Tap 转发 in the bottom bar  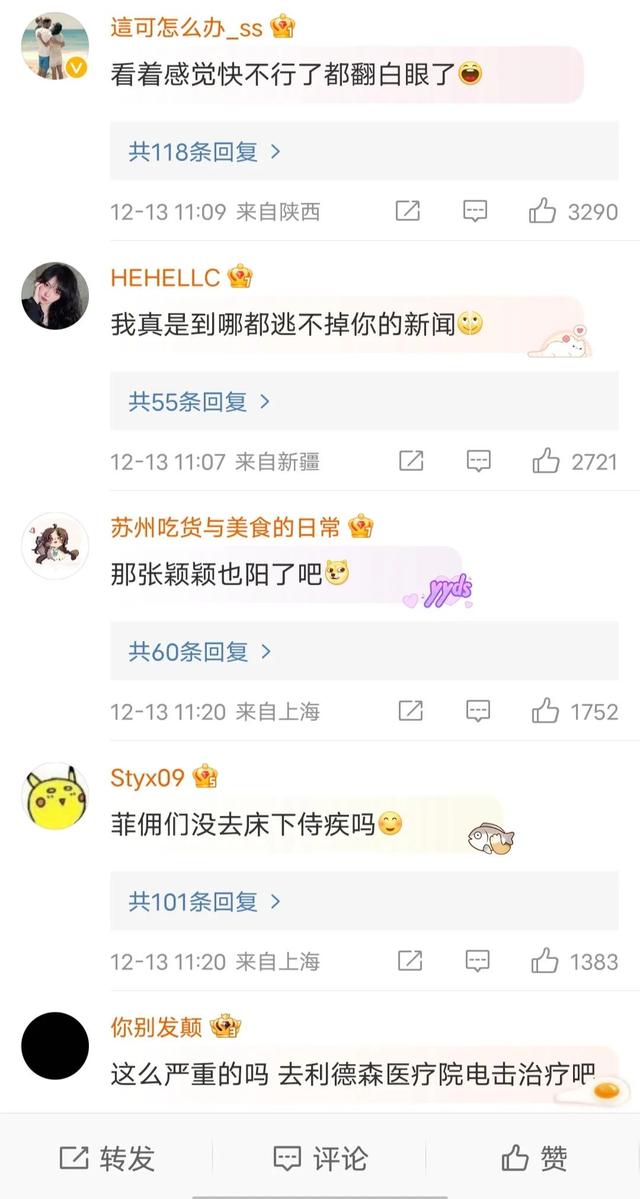click(107, 1158)
